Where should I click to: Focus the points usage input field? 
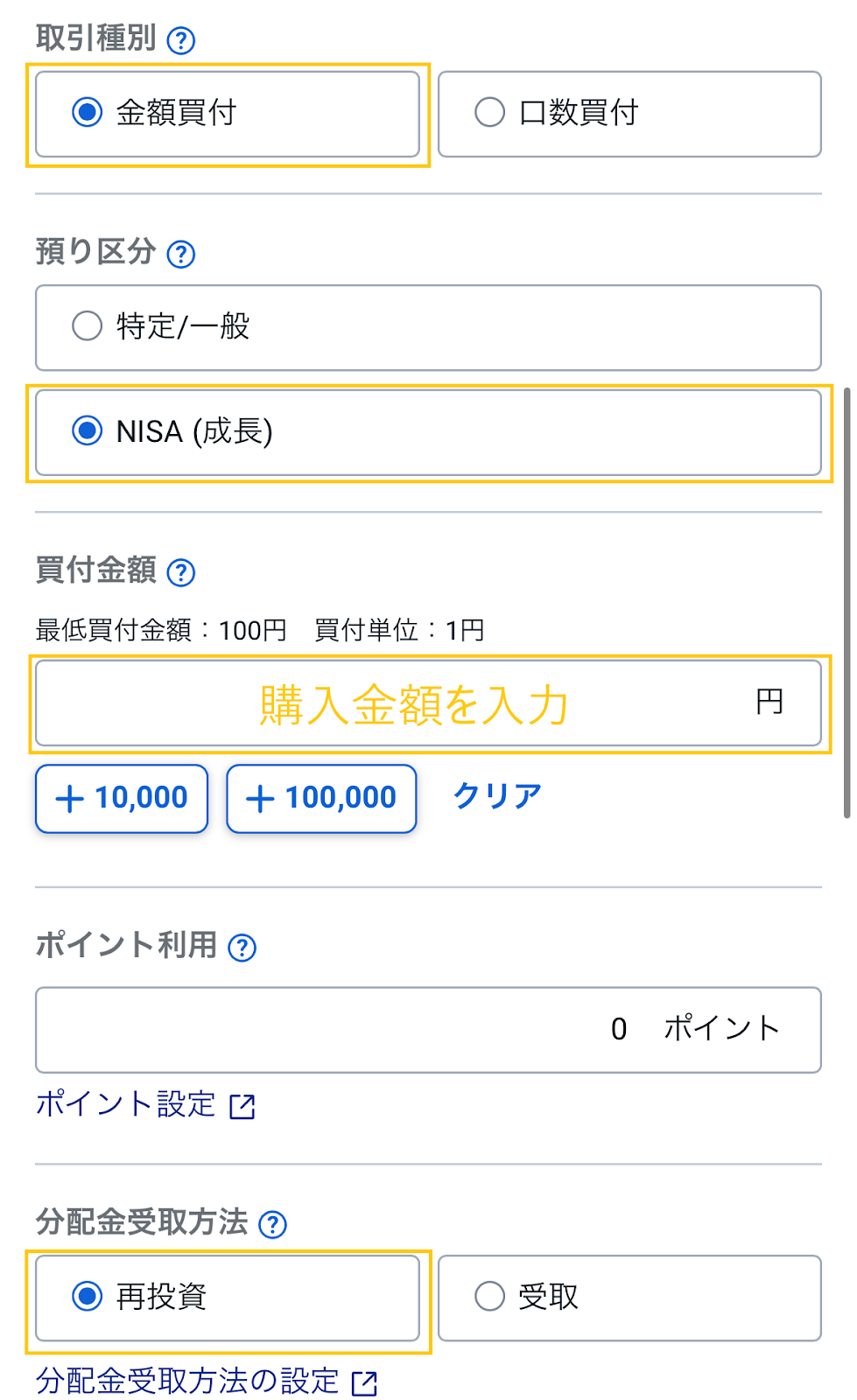(x=428, y=1030)
